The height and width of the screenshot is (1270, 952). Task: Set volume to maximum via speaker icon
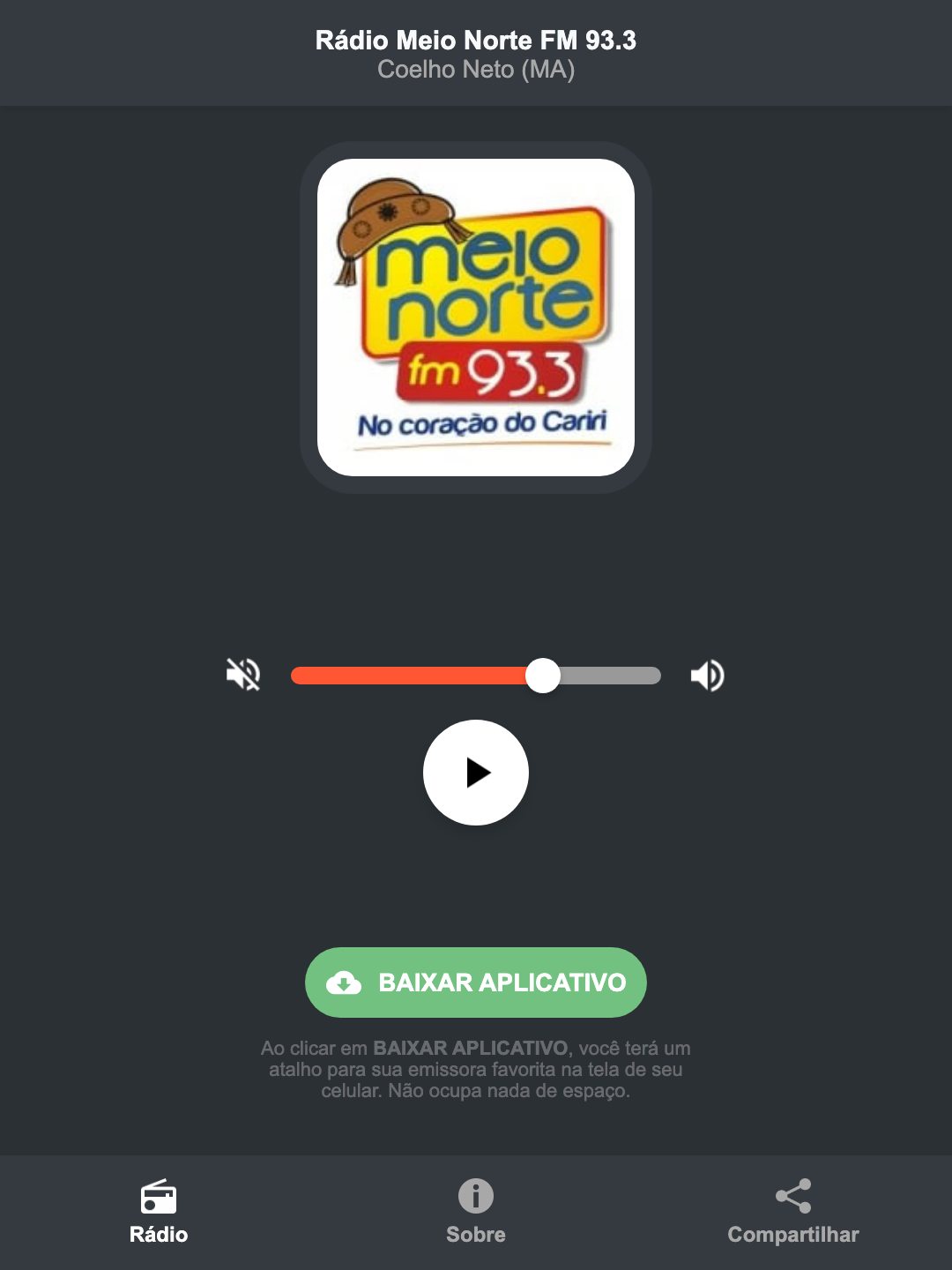click(707, 675)
